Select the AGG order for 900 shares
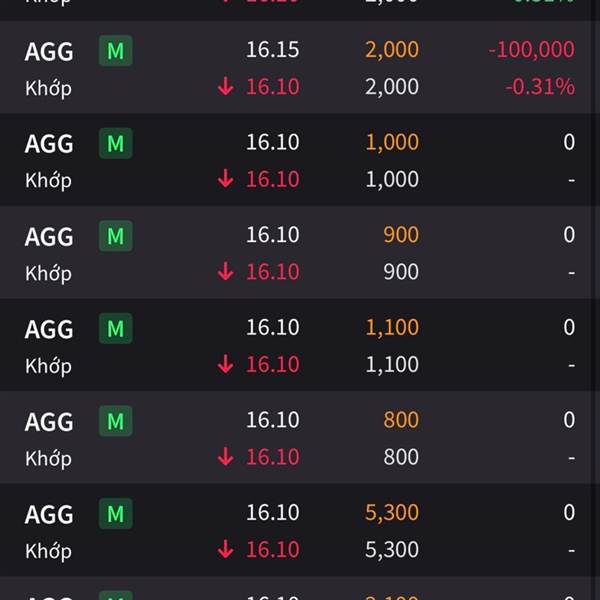This screenshot has height=600, width=600. (300, 253)
